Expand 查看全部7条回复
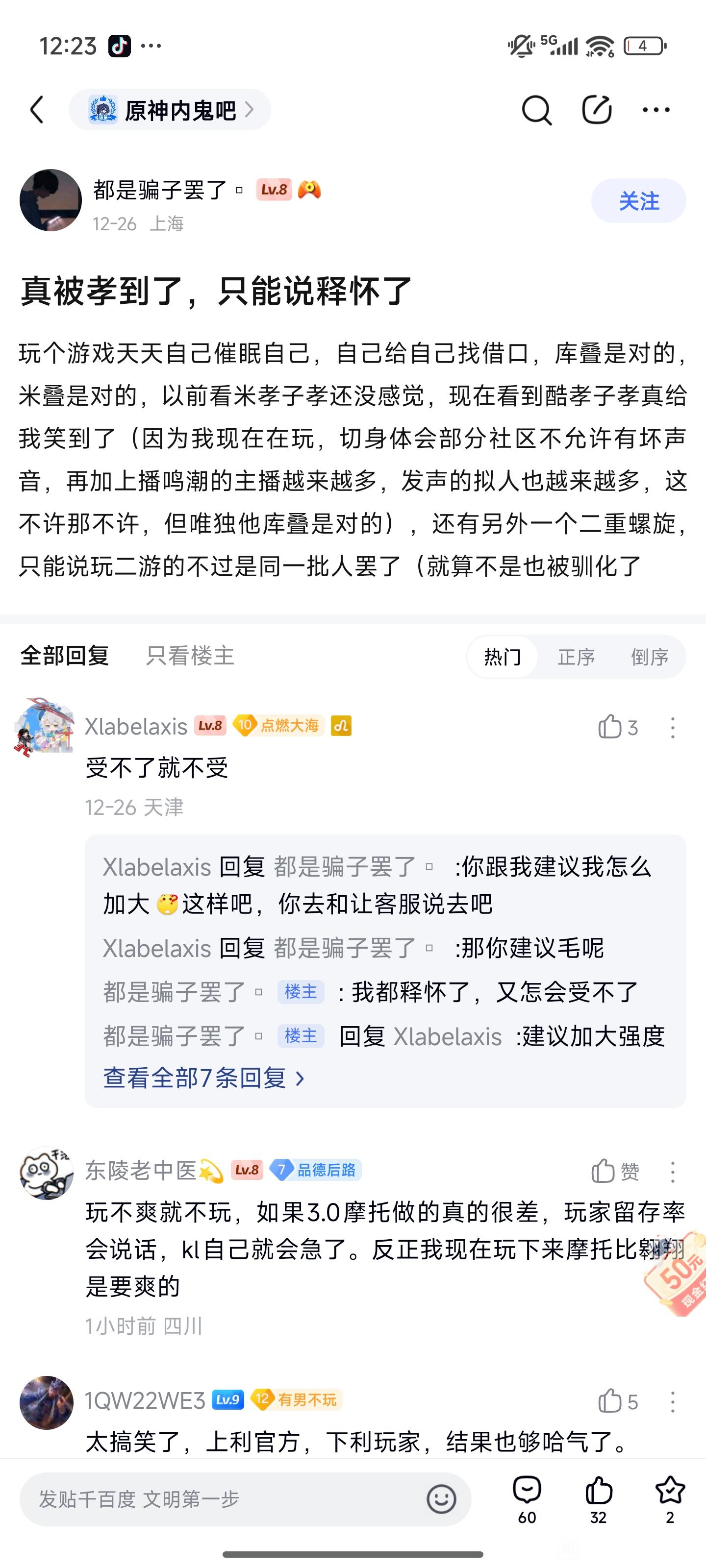Viewport: 706px width, 1568px height. click(203, 1078)
